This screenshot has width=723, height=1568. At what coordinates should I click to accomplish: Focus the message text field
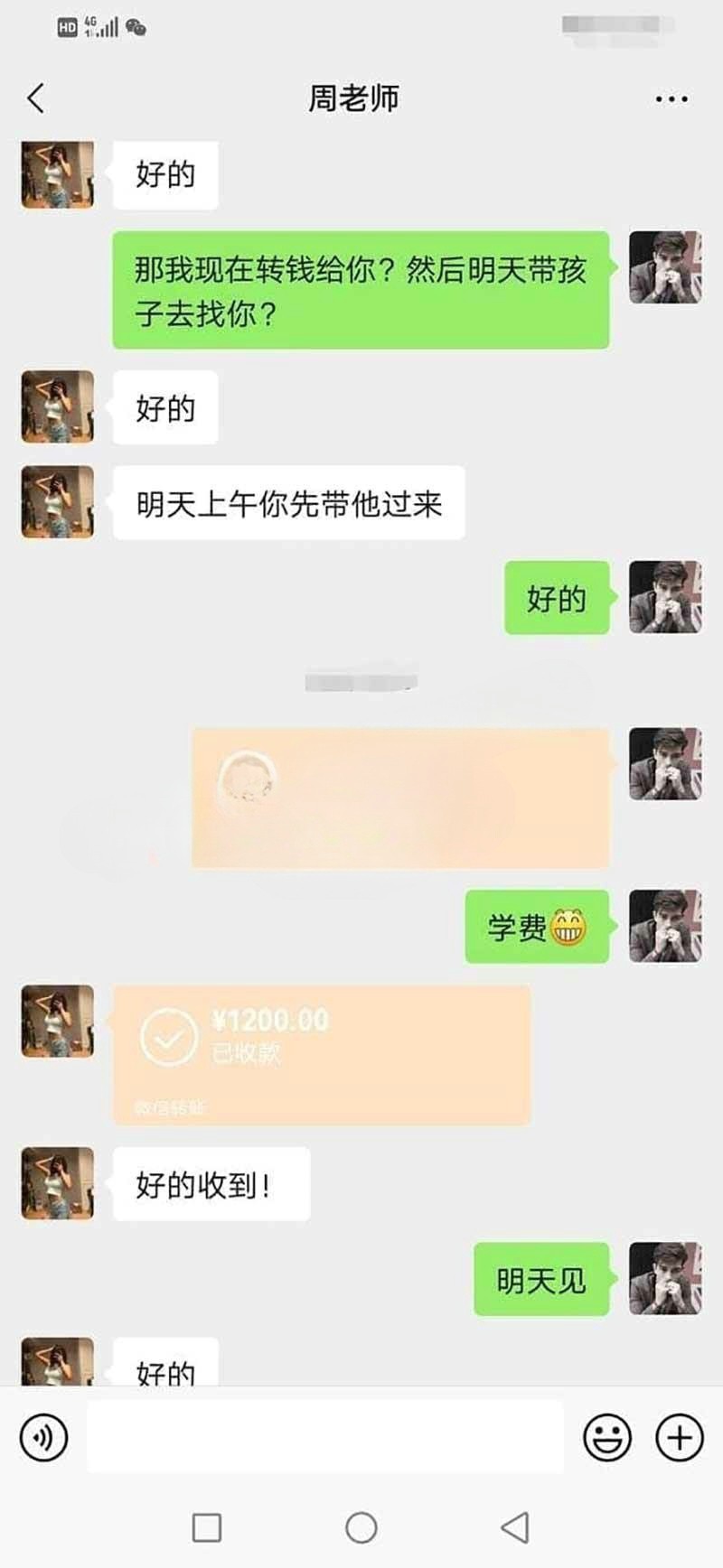tap(325, 1436)
